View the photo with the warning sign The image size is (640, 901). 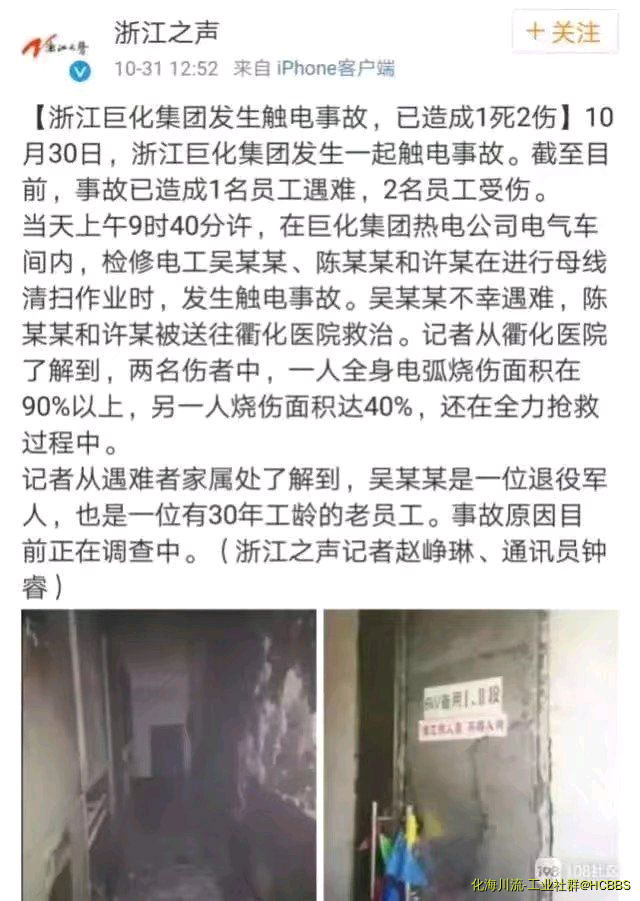point(470,755)
